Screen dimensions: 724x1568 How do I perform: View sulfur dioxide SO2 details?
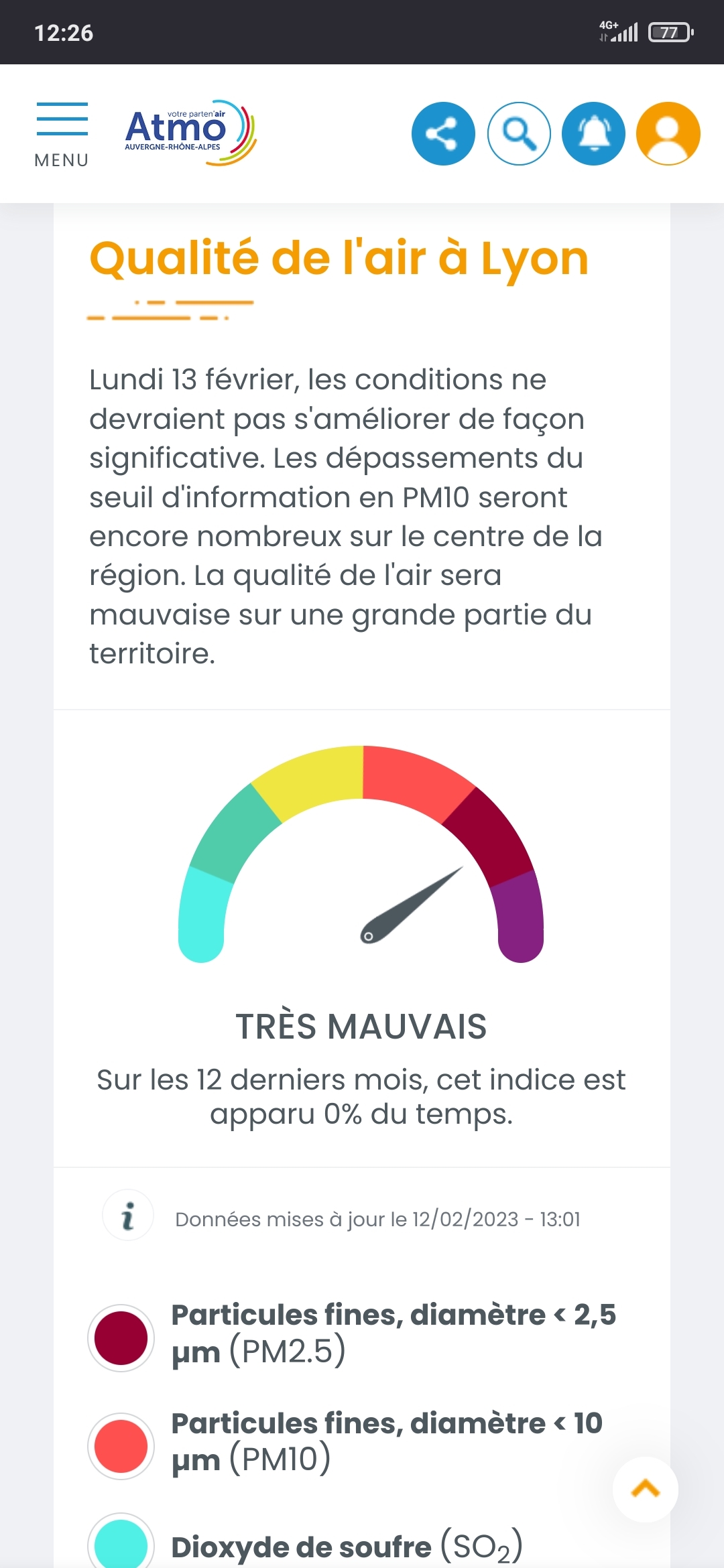coord(345,1547)
